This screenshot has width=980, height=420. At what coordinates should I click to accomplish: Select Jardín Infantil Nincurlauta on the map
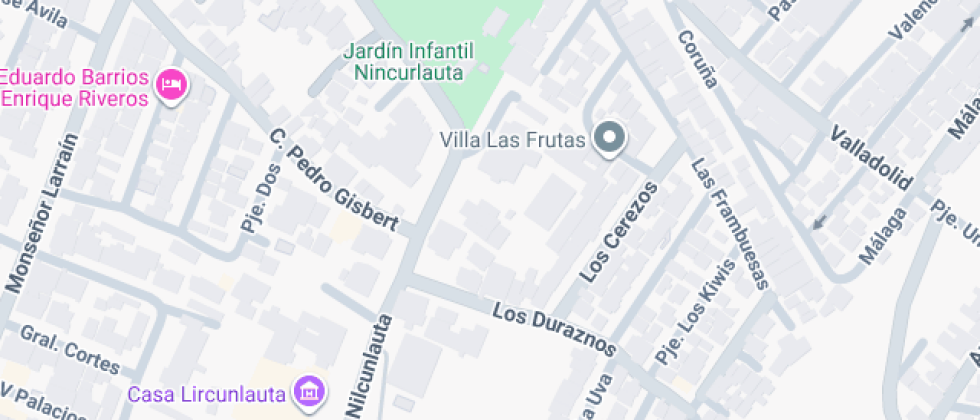tap(408, 60)
